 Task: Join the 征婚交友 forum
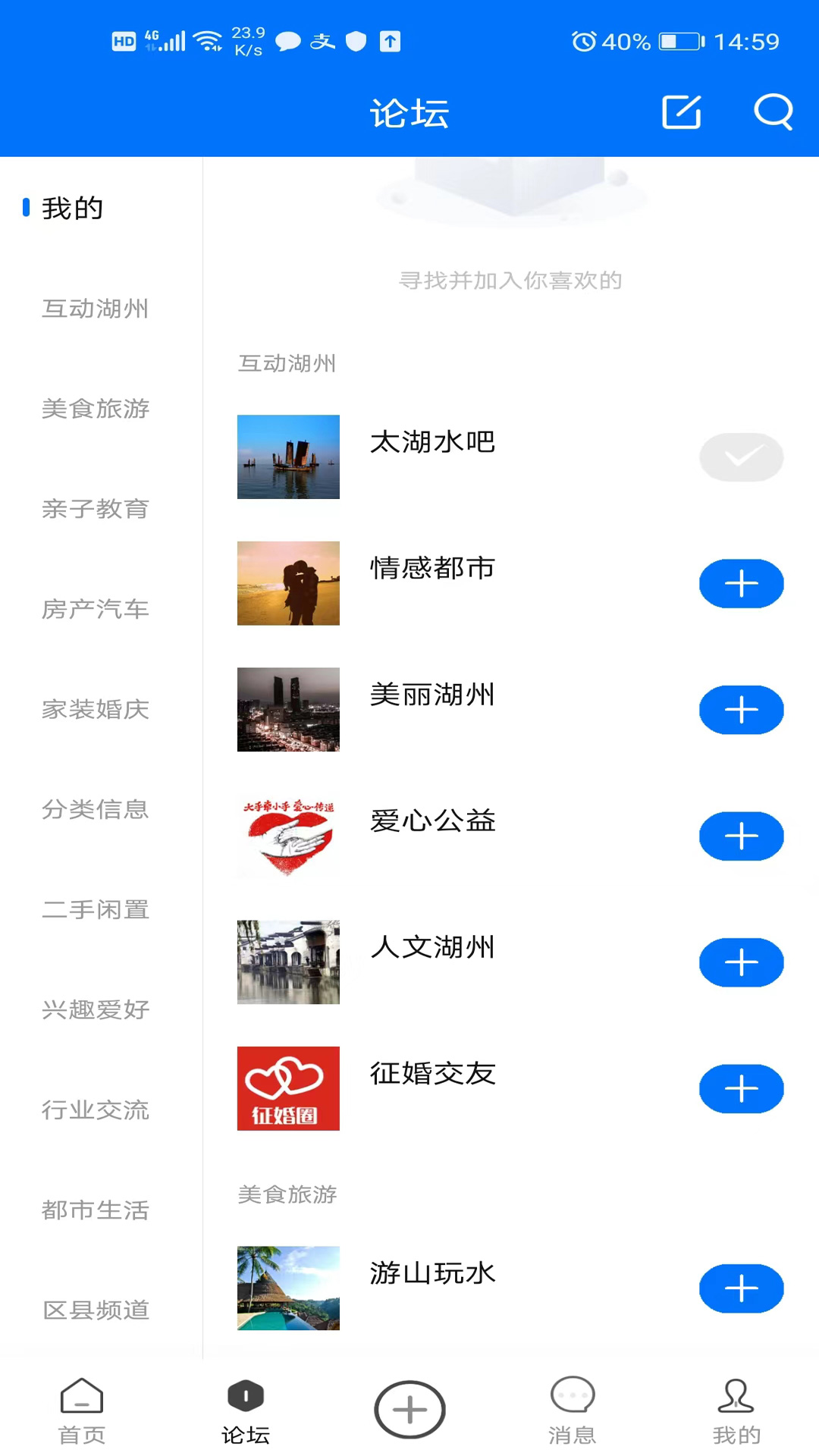741,1089
